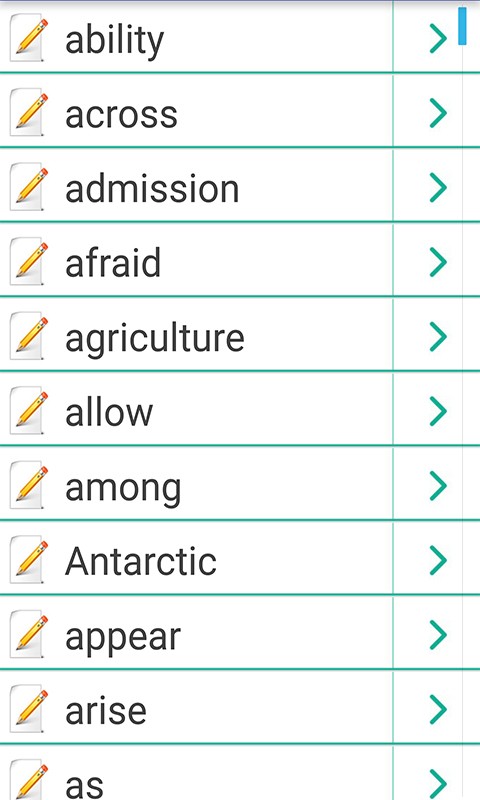The image size is (480, 800).
Task: Open the word entry 'across'
Action: pos(231,112)
